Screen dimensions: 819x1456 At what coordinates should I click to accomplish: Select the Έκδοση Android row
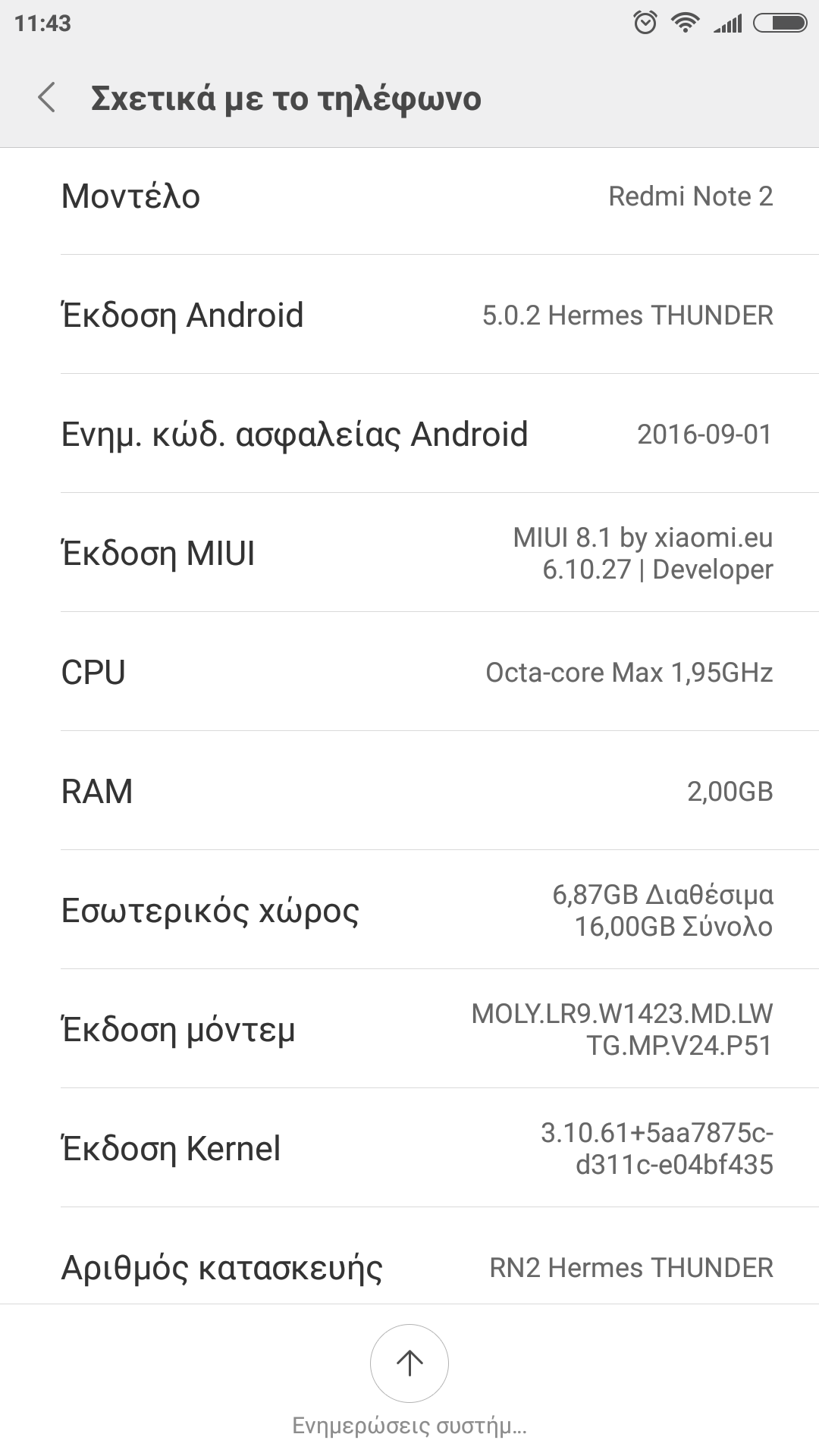[409, 315]
